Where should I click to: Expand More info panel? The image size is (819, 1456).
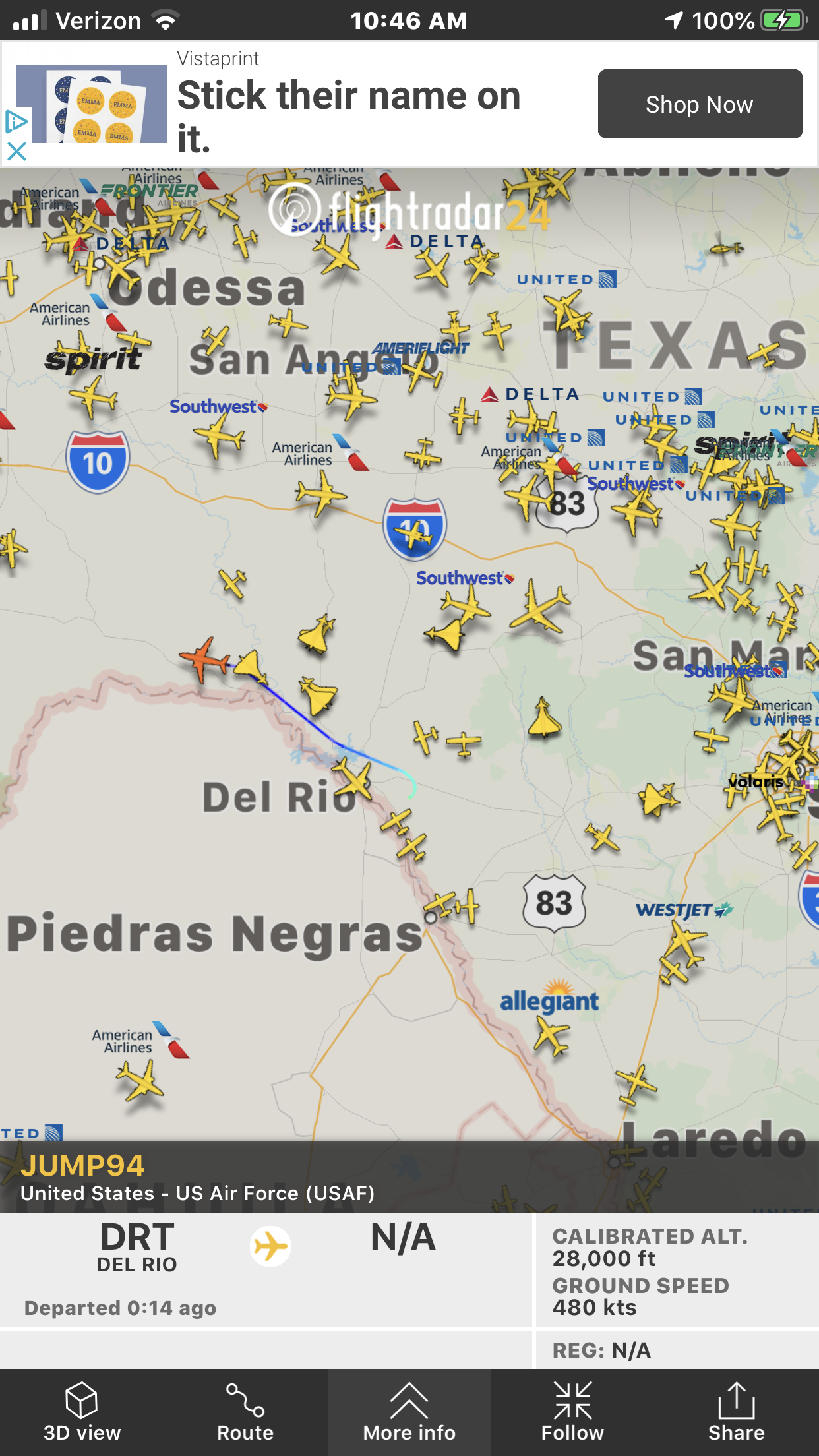pos(409,1412)
